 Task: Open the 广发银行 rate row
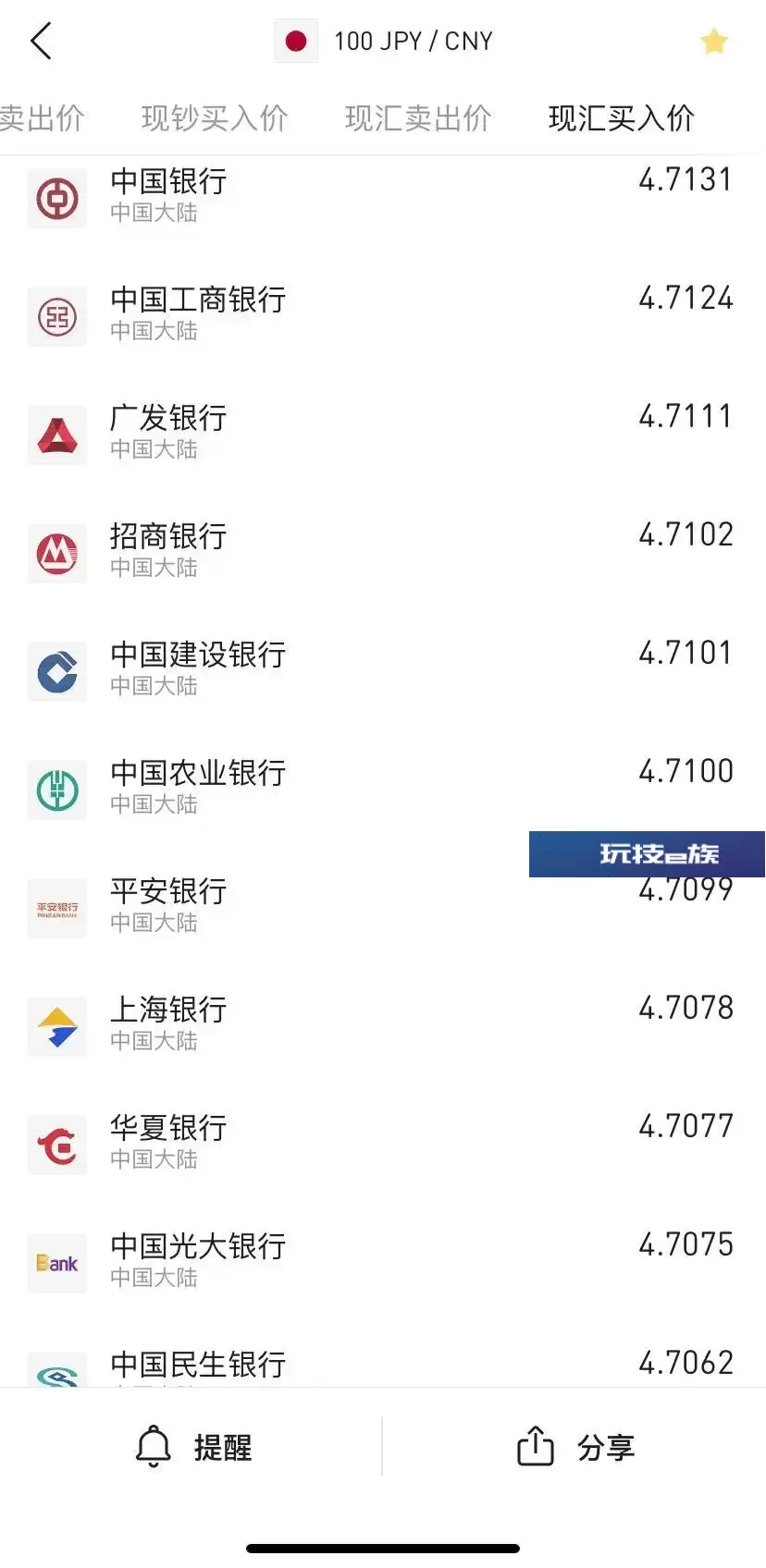click(x=383, y=435)
